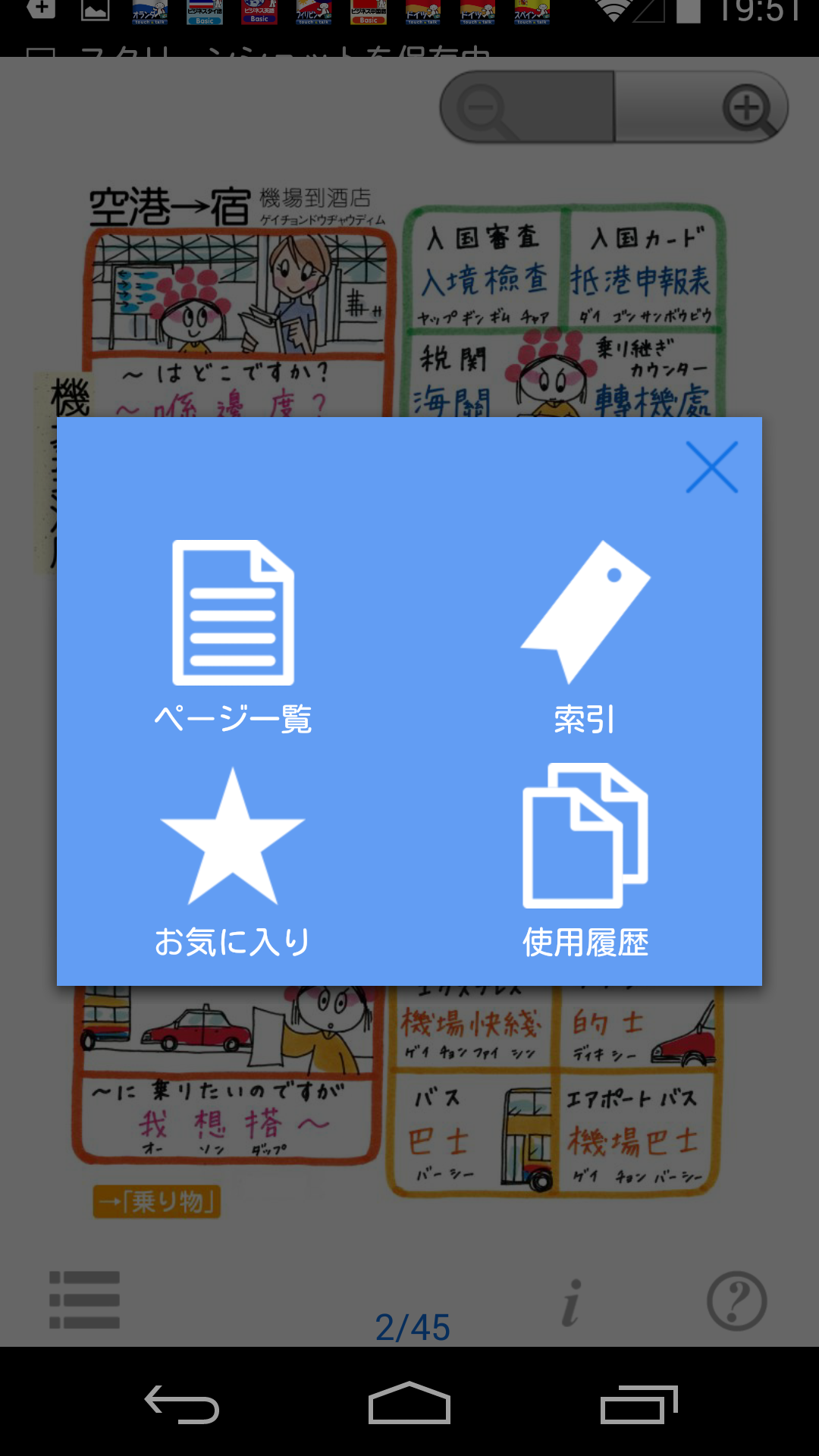Go to the home screen
This screenshot has height=1456, width=819.
[409, 1404]
